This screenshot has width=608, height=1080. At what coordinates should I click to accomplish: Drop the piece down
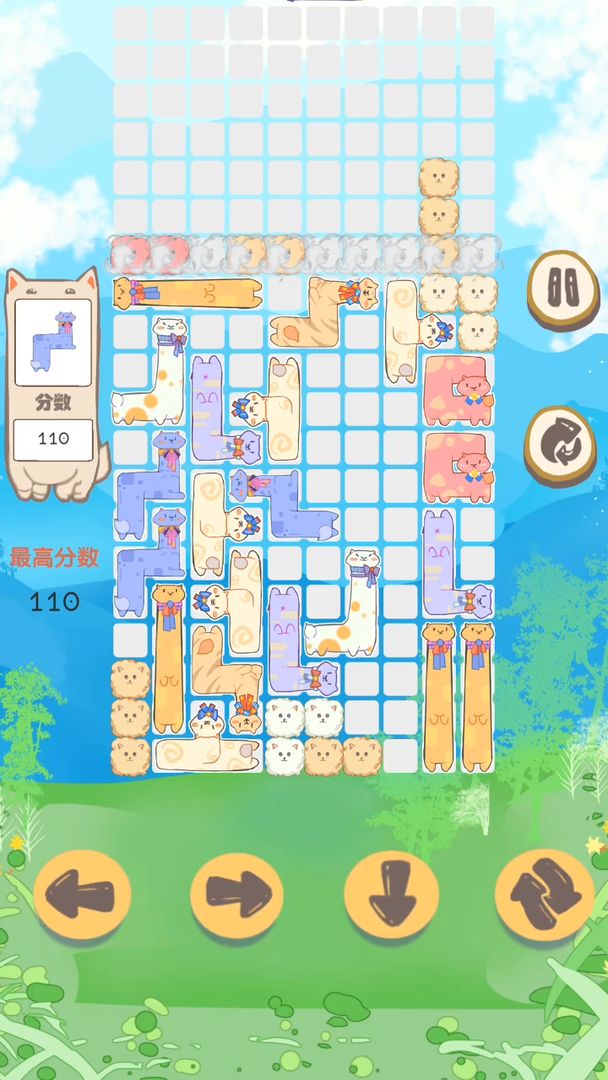point(391,893)
